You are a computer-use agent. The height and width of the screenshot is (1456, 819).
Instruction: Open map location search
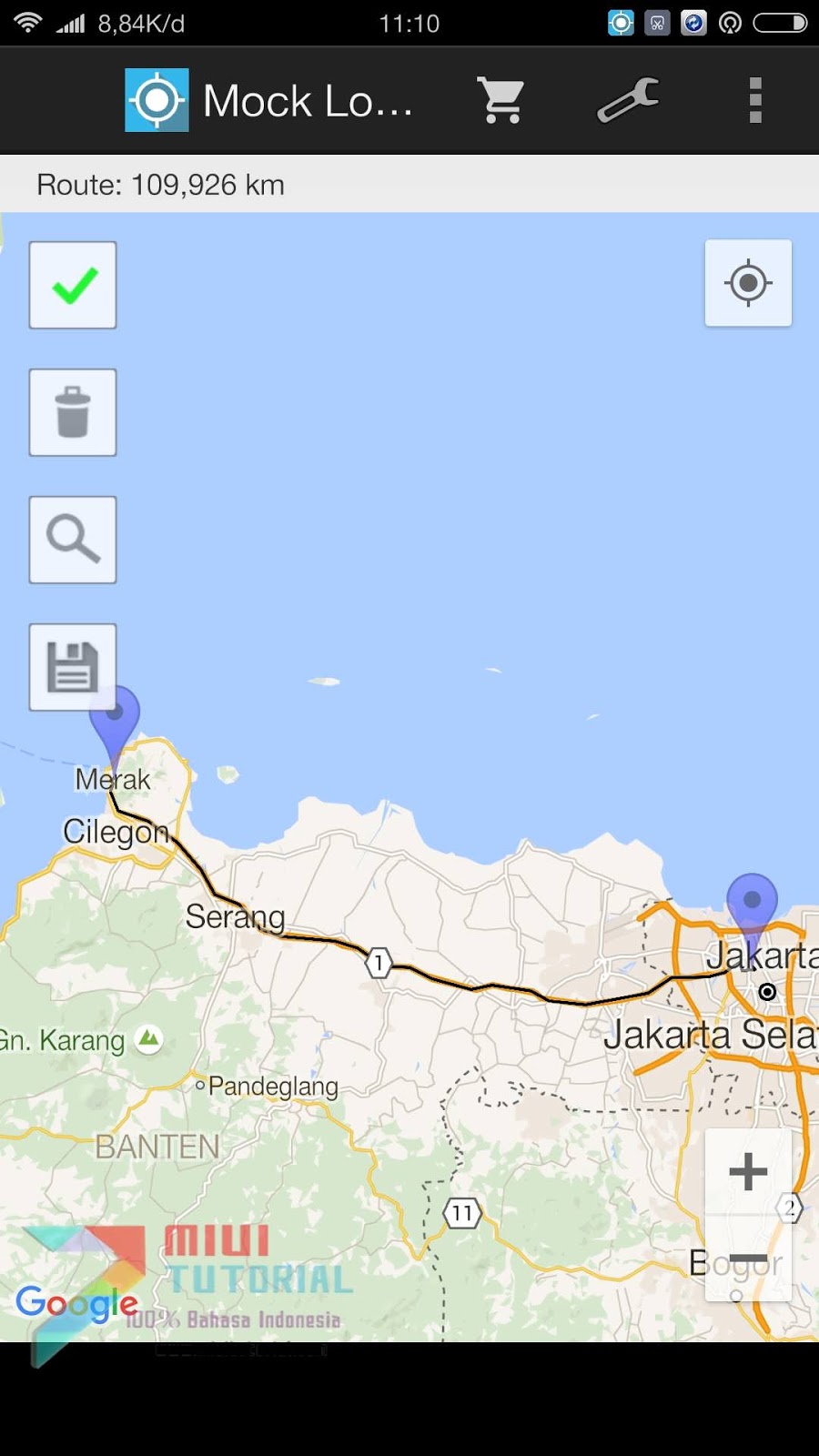73,540
